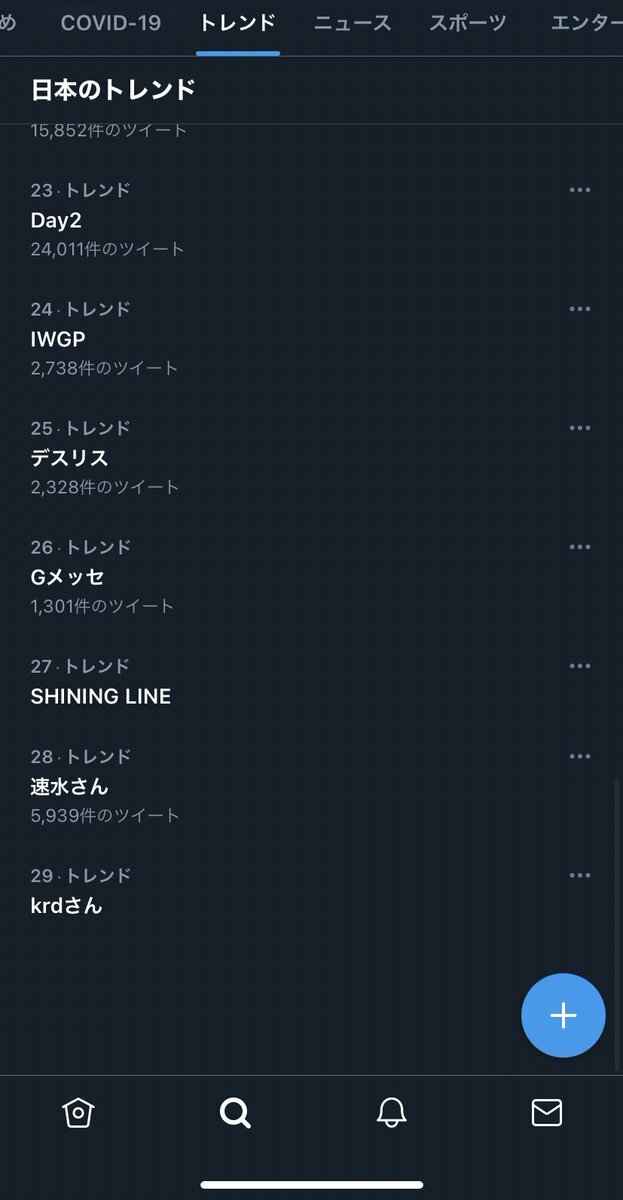Open more options for the Gメッセ trend
This screenshot has width=623, height=1200.
[580, 547]
